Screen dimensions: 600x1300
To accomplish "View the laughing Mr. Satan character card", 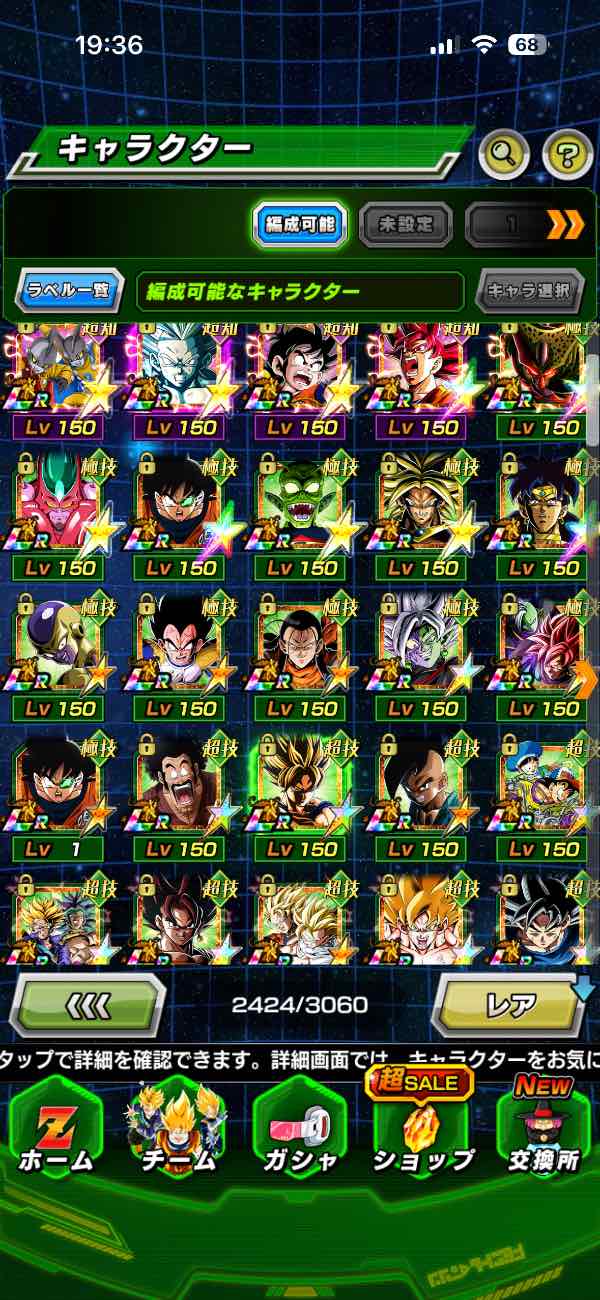I will [180, 790].
